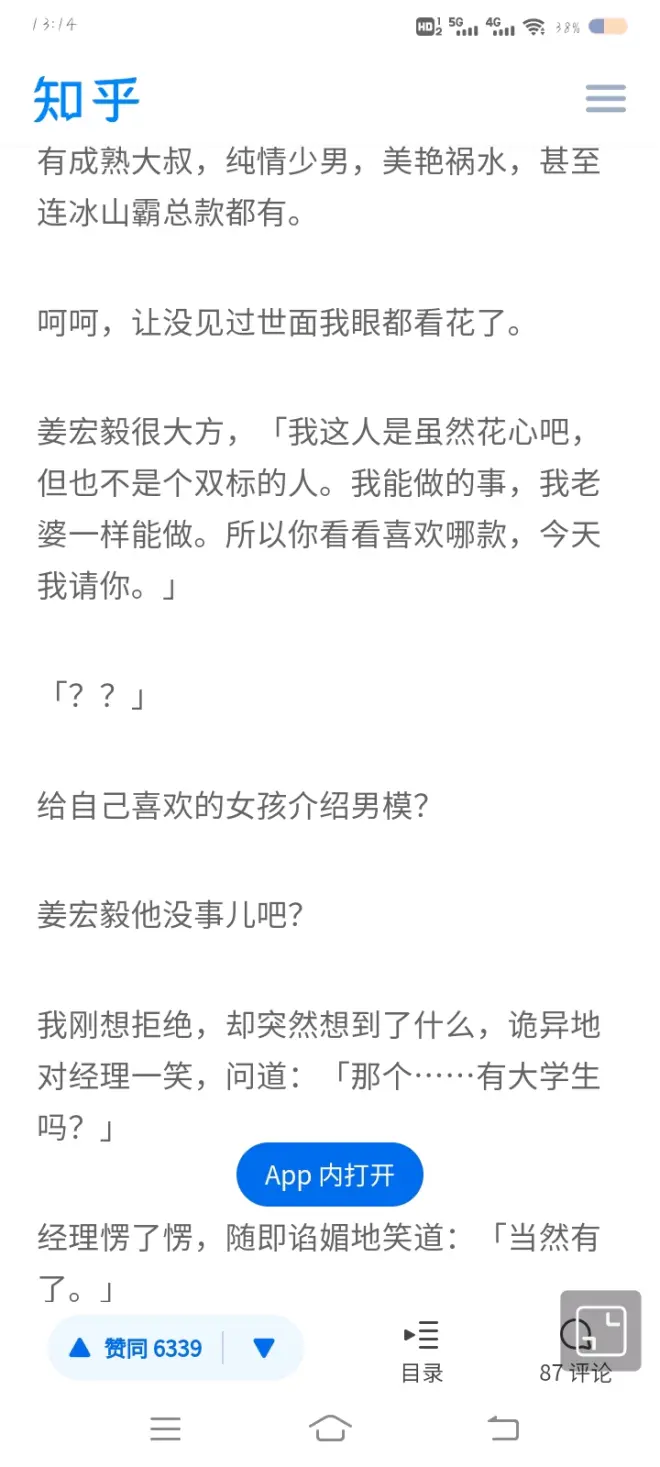This screenshot has width=660, height=1467.
Task: Open the 目录 table of contents
Action: pyautogui.click(x=421, y=1350)
